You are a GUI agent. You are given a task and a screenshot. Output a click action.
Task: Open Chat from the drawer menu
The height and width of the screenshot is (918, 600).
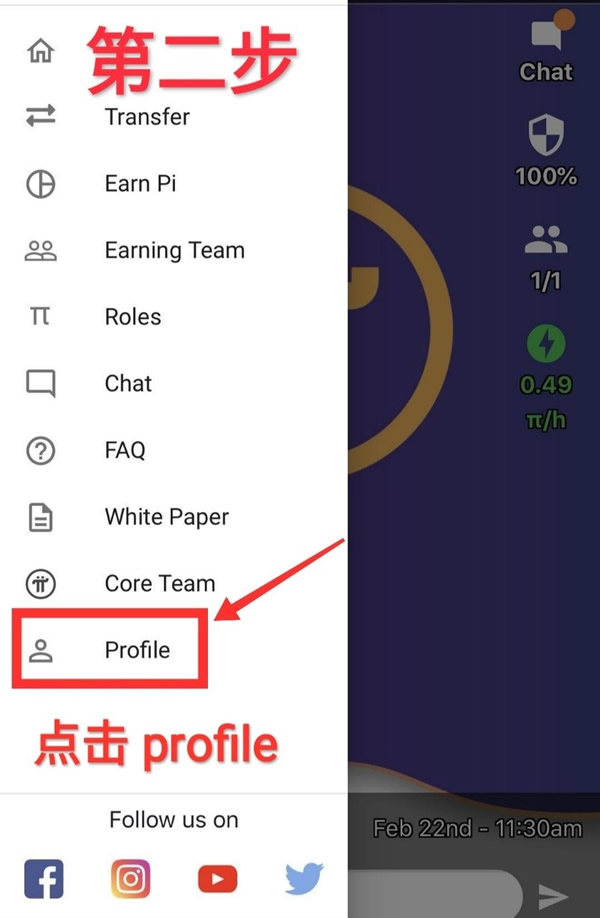pos(128,384)
